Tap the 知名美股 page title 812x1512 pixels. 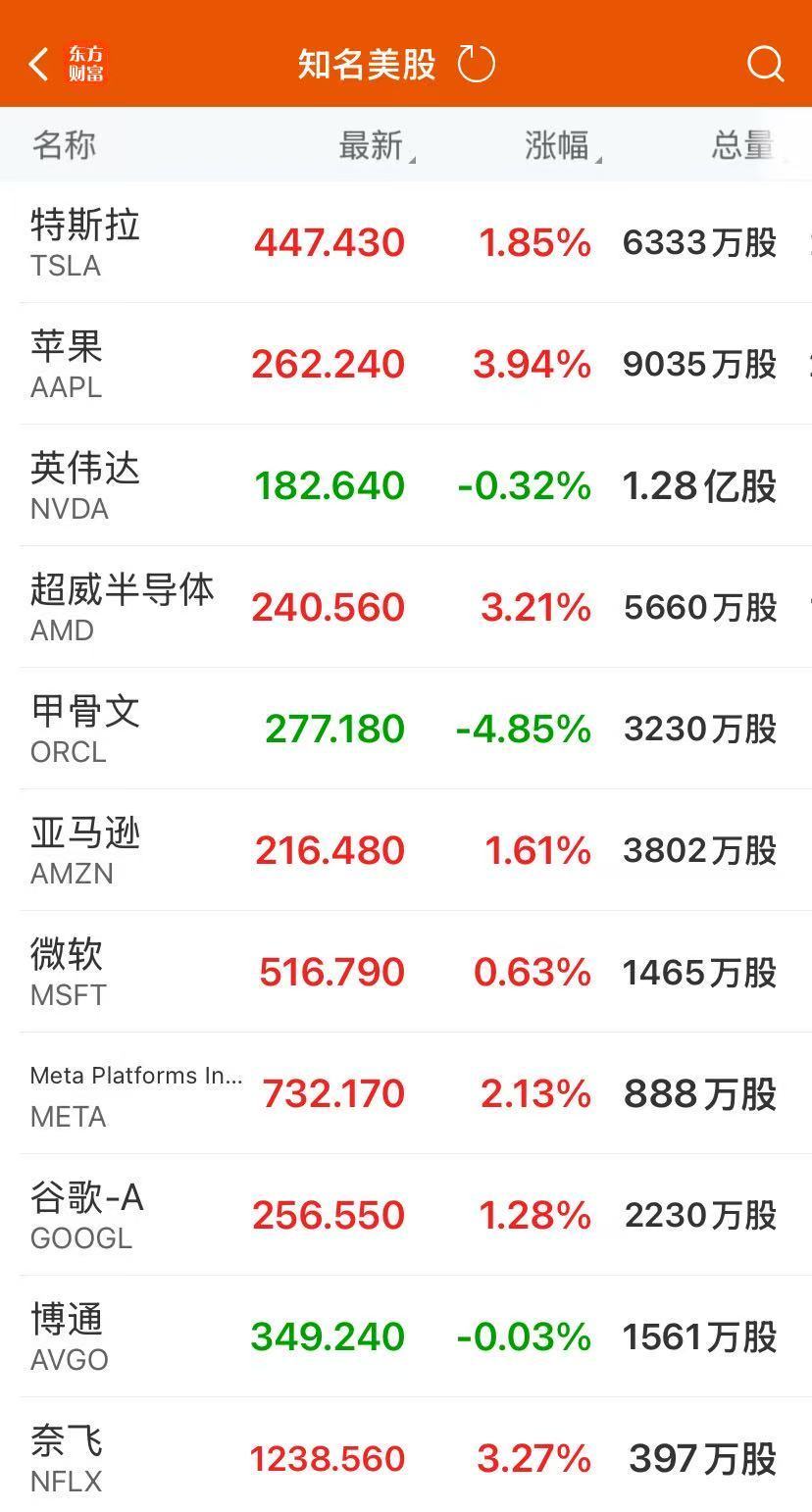click(363, 63)
